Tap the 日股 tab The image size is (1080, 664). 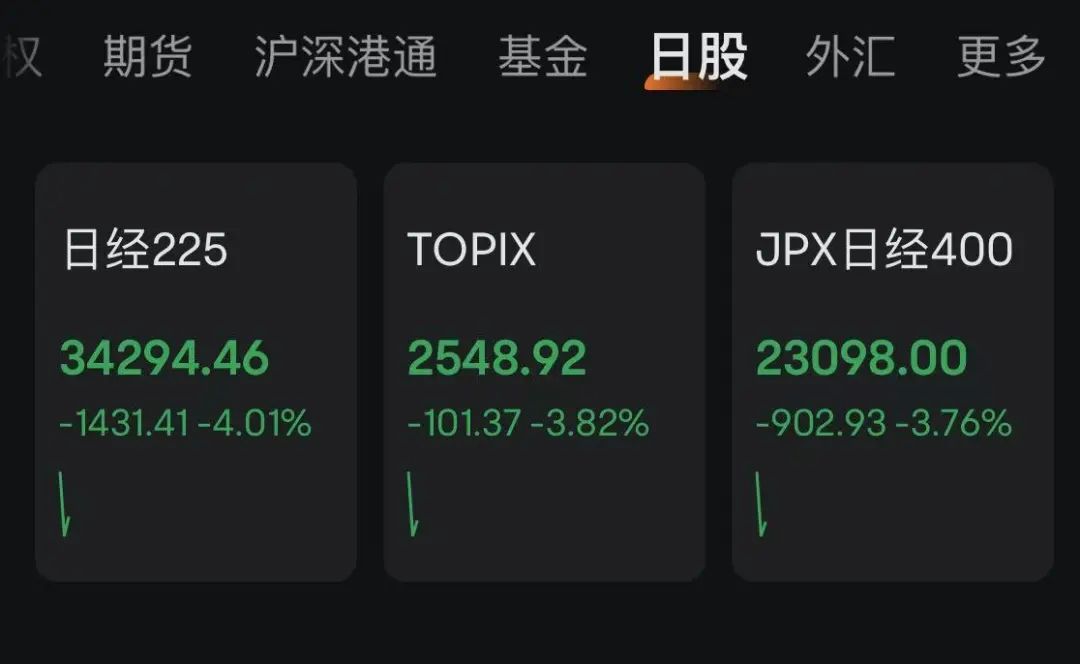[698, 56]
